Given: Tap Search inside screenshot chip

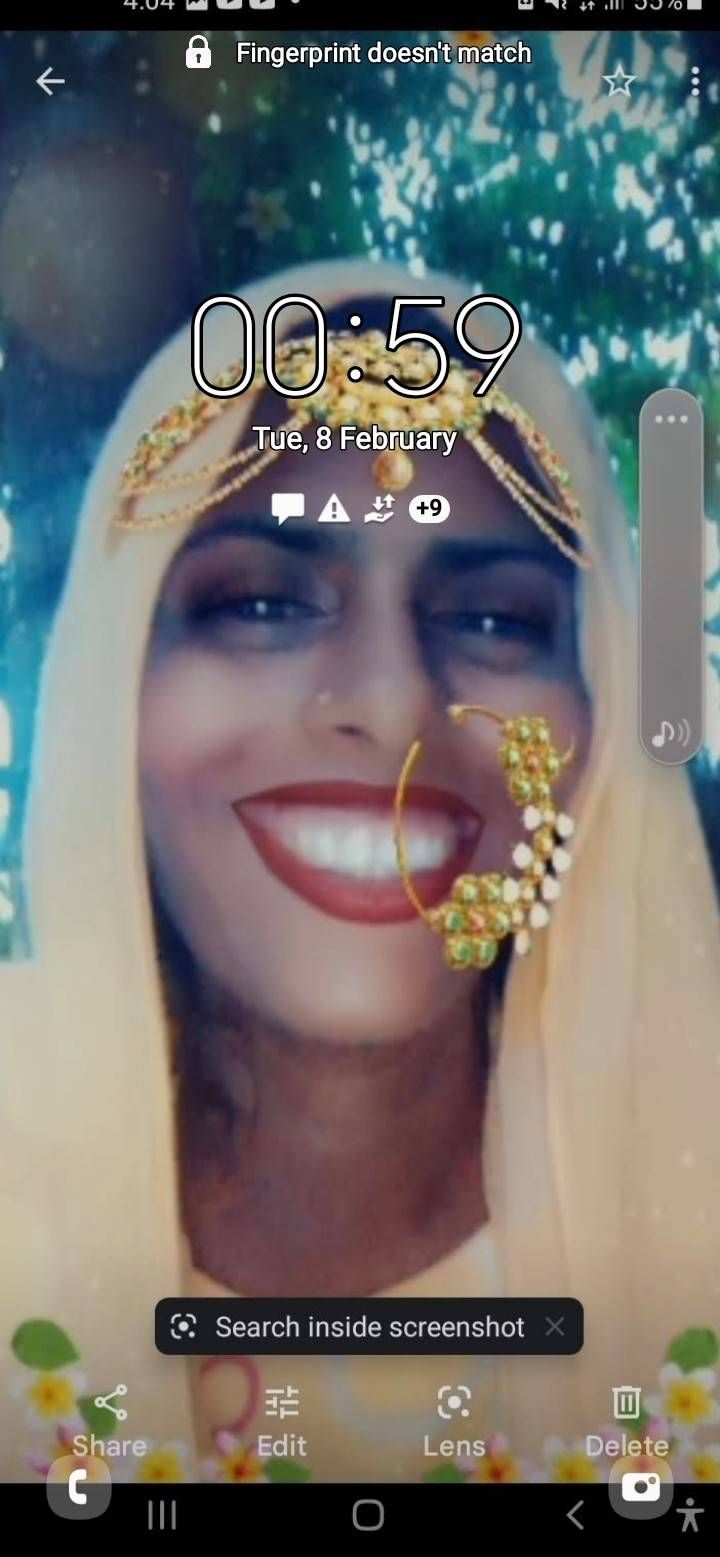Looking at the screenshot, I should coord(350,1326).
